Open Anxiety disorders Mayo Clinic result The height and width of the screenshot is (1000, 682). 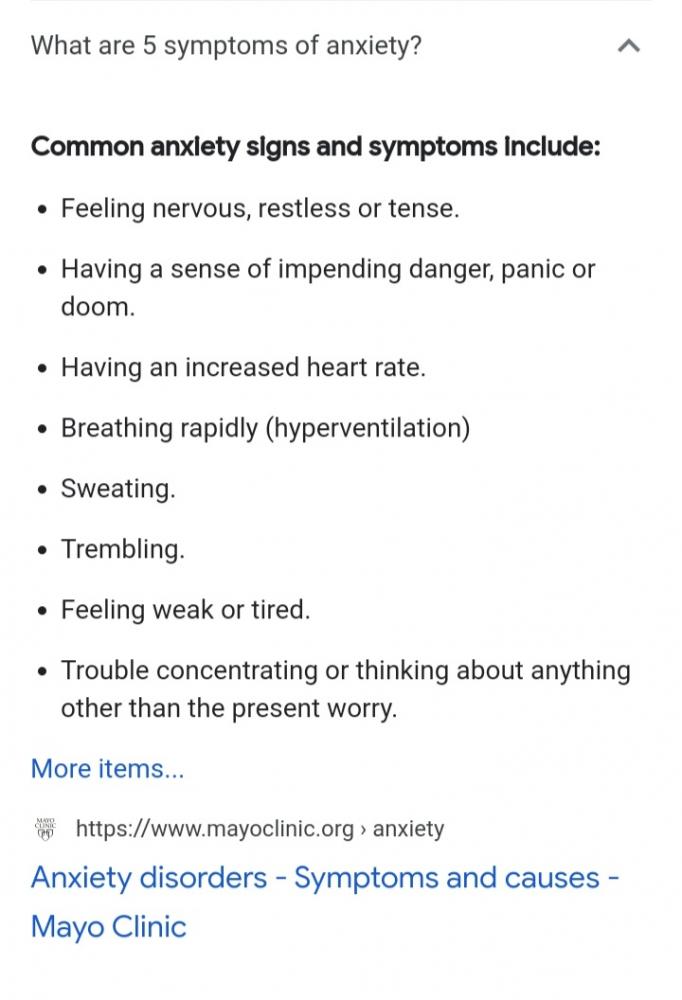click(x=324, y=878)
